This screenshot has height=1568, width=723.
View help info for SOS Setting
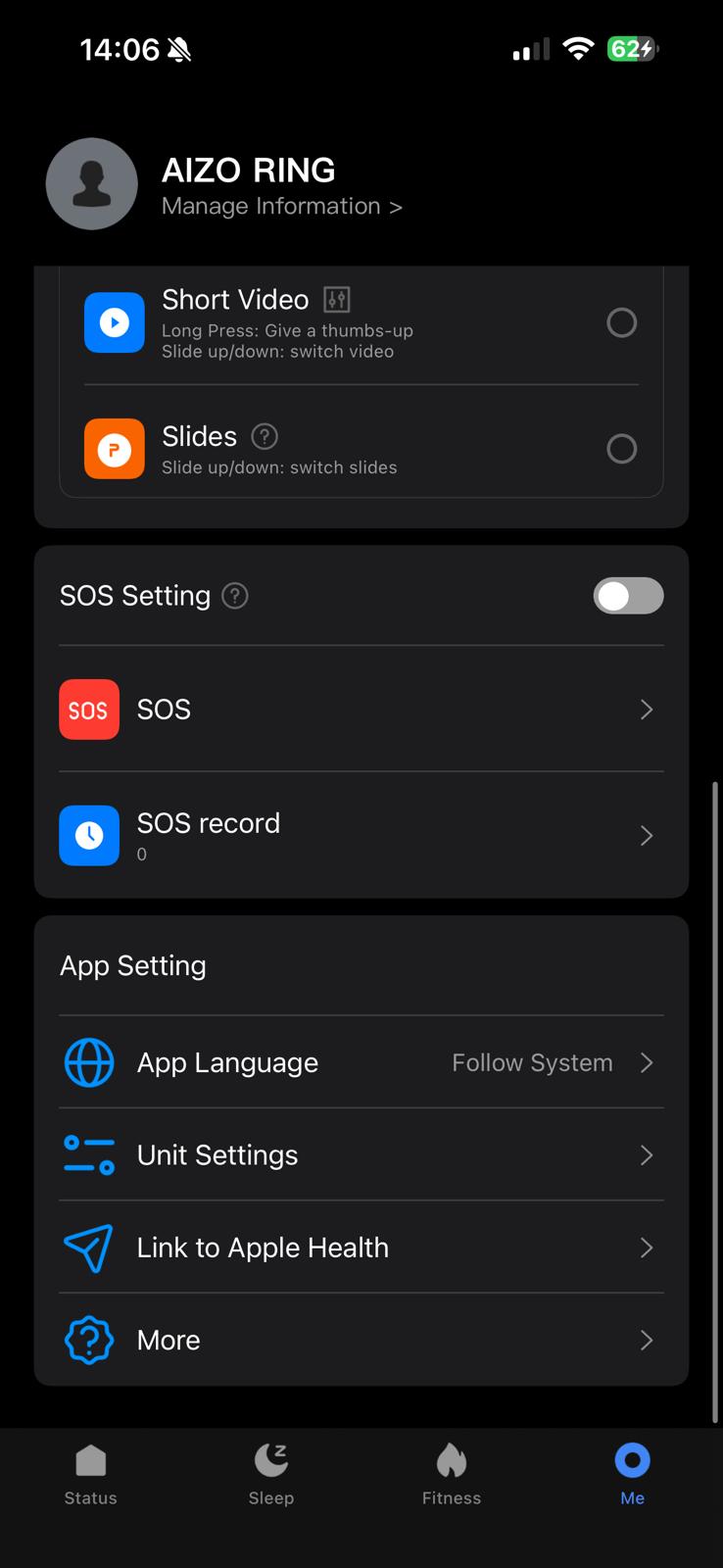pos(235,596)
